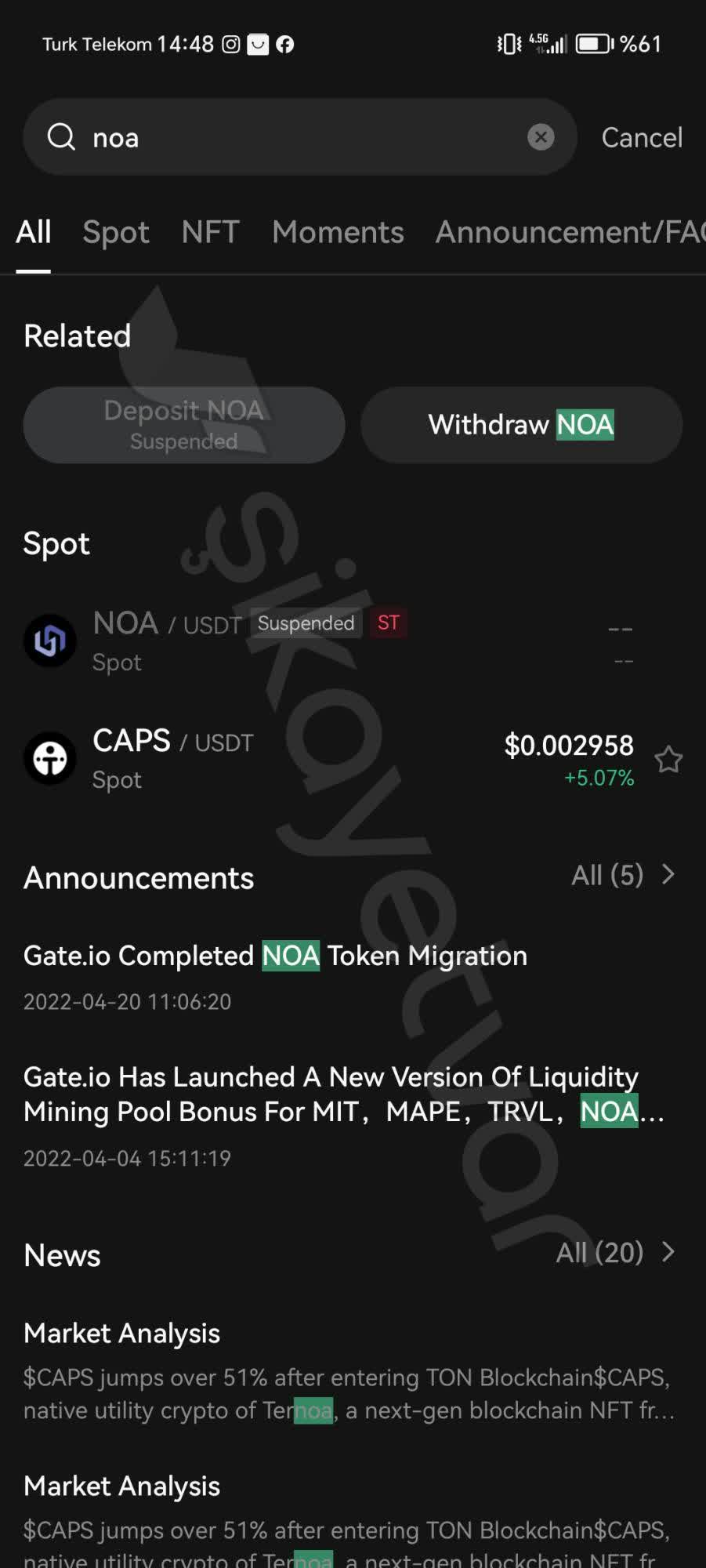Tap the CAPS token logo

click(49, 757)
